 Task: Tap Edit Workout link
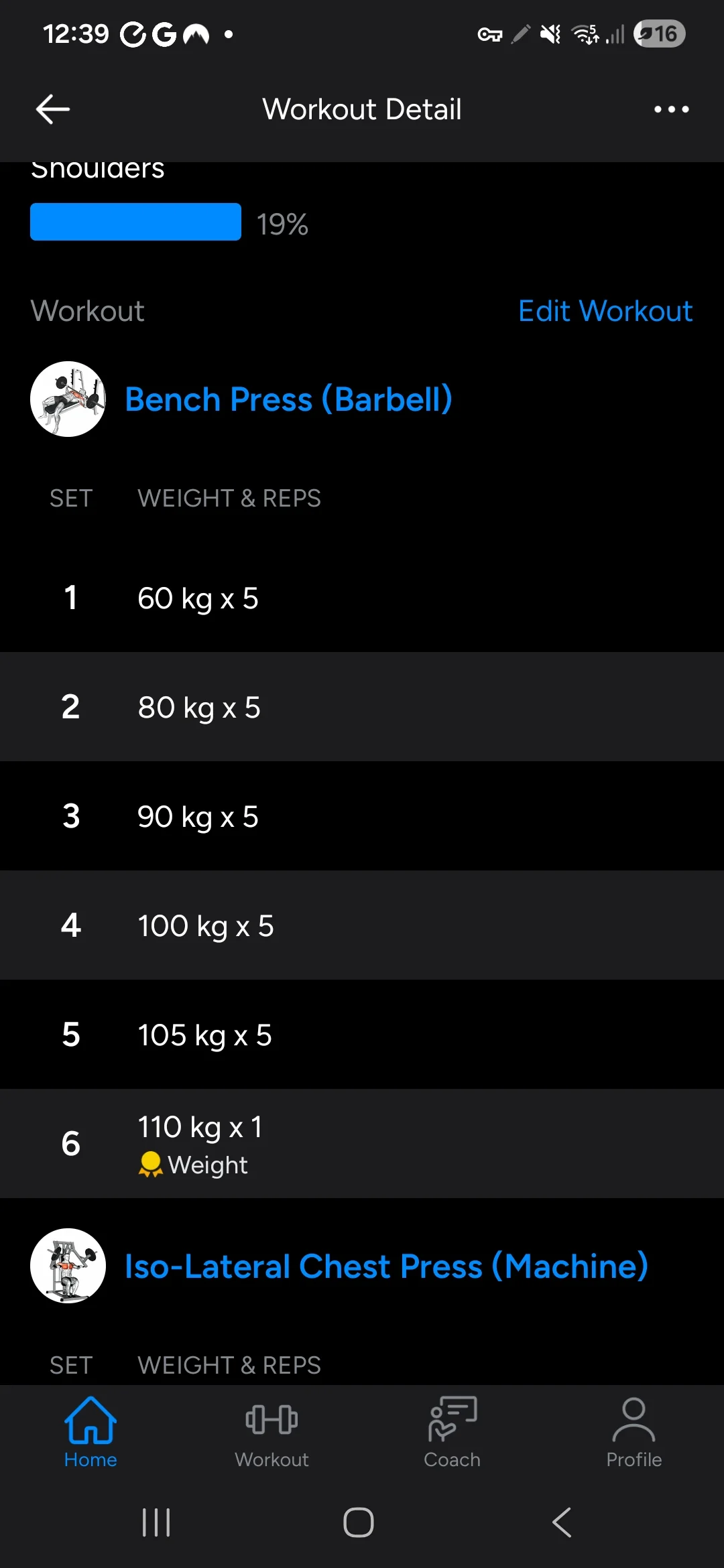click(605, 311)
